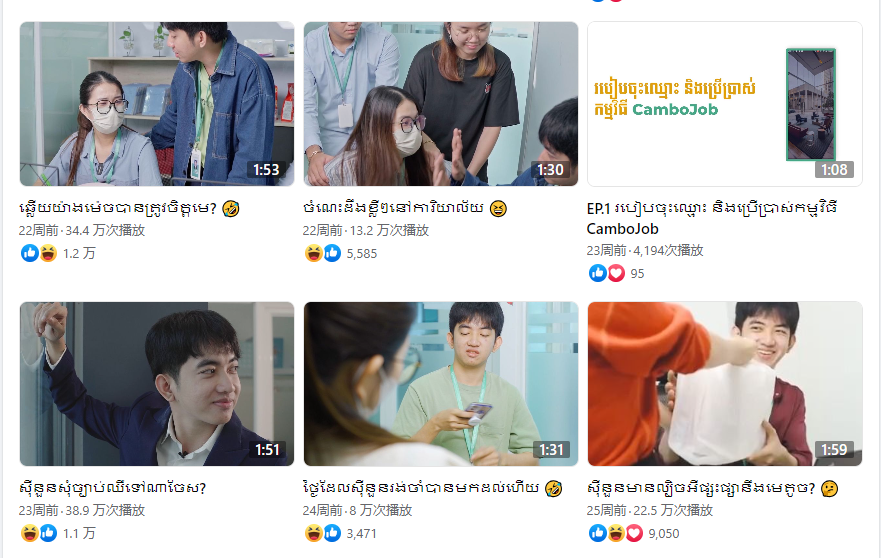This screenshot has height=558, width=881.
Task: Play the 1:59 video with 22.5万 plays
Action: click(724, 384)
